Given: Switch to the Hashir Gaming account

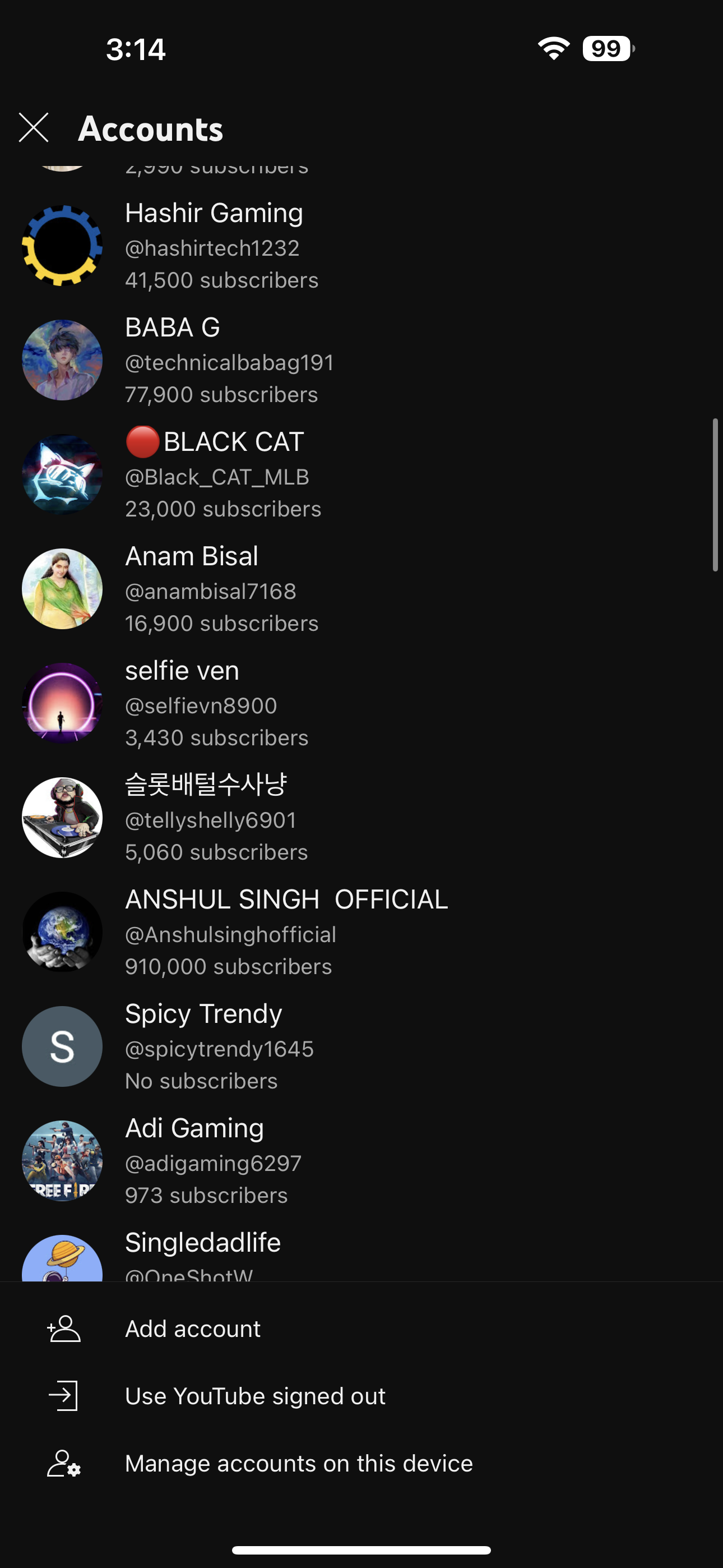Looking at the screenshot, I should pyautogui.click(x=361, y=246).
